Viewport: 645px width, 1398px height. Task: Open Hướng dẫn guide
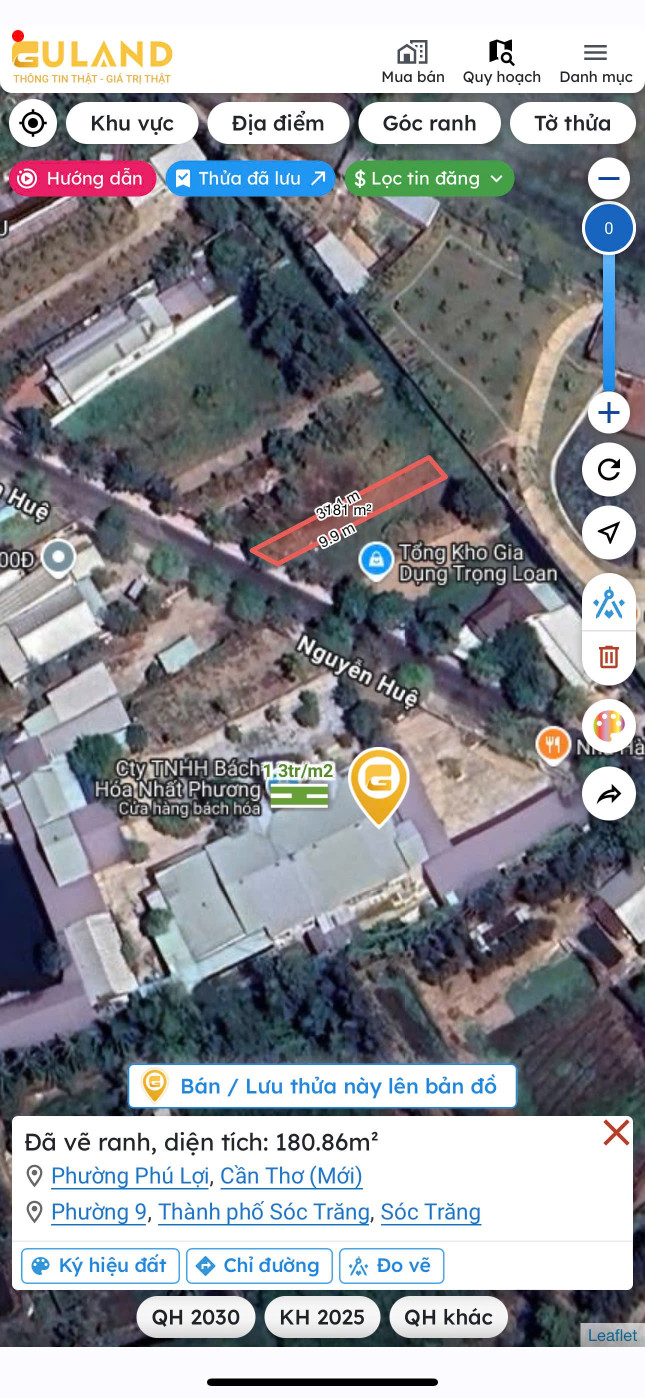(x=83, y=179)
